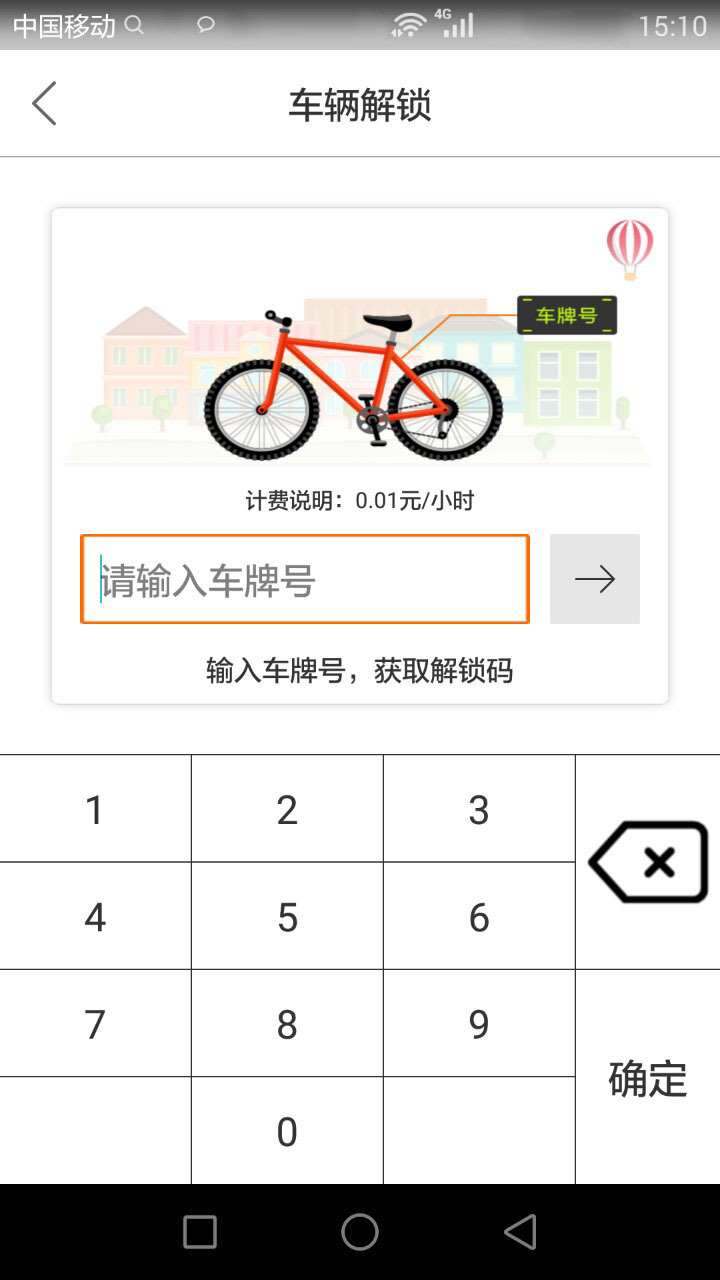Tap number 0 on the keypad
The width and height of the screenshot is (720, 1280).
[x=287, y=1130]
